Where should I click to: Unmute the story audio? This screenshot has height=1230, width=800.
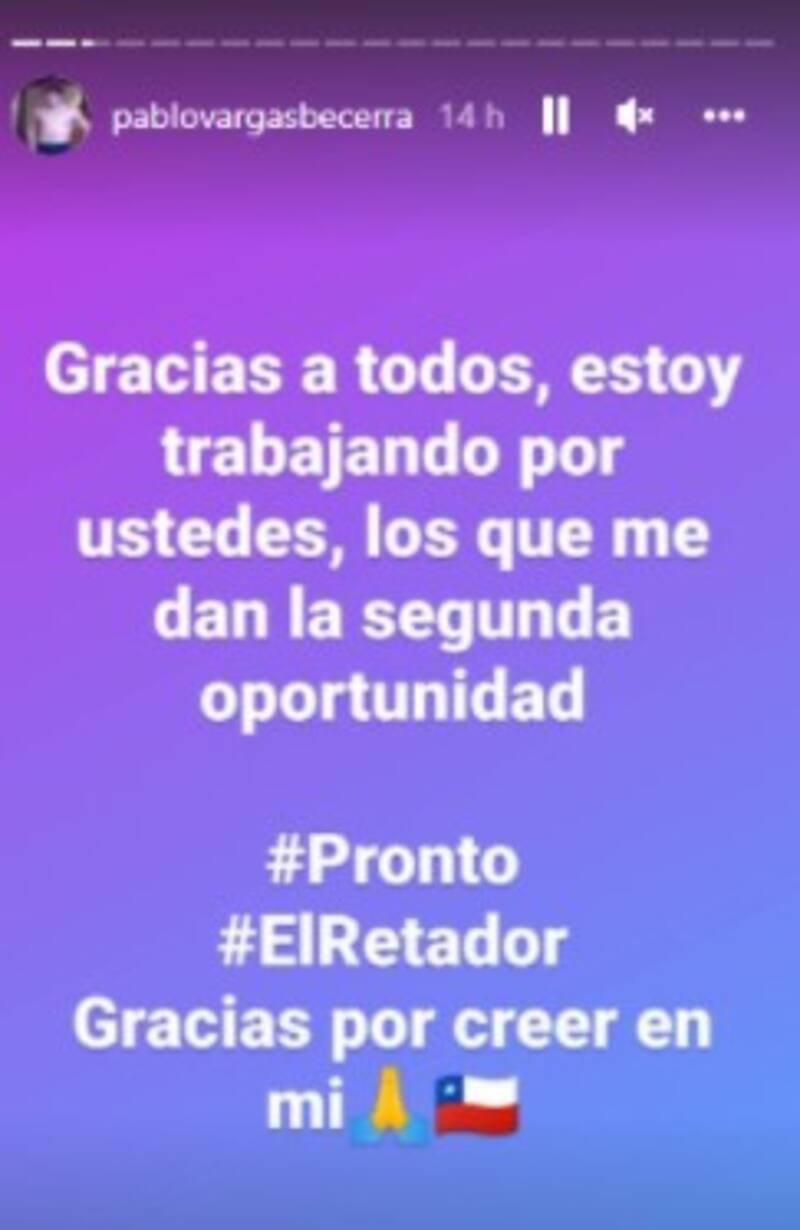[634, 118]
